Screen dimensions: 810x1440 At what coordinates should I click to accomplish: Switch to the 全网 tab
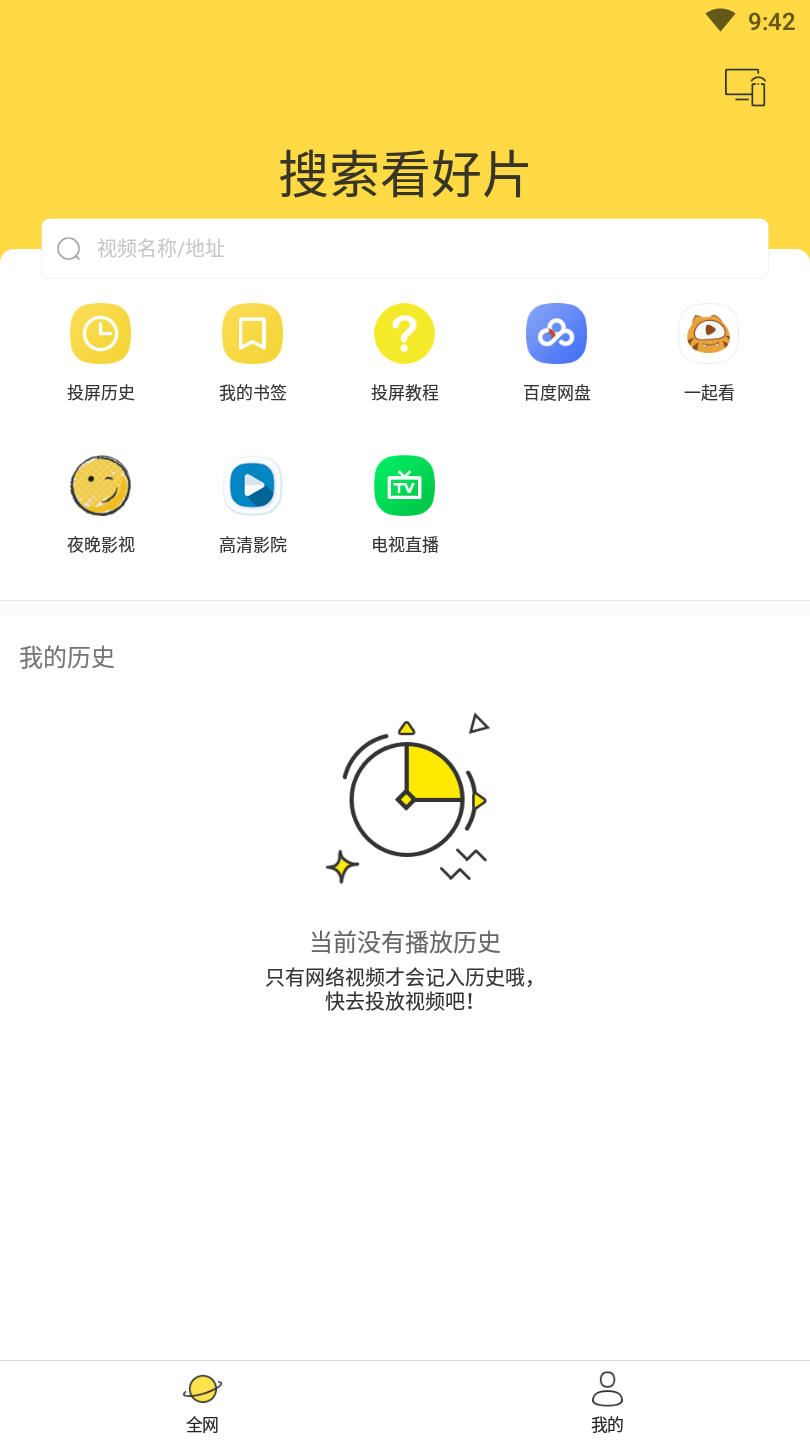pyautogui.click(x=202, y=1402)
